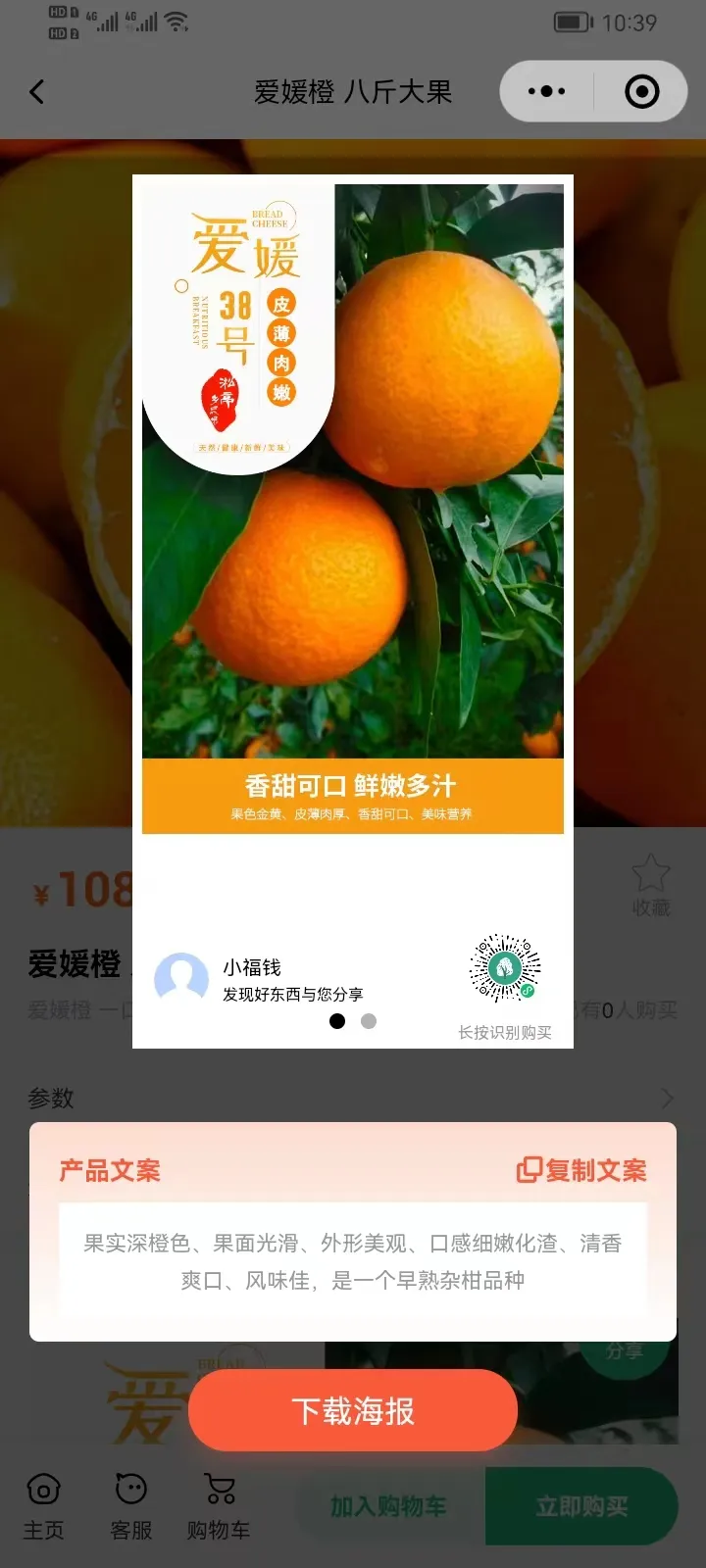Viewport: 706px width, 1568px height.
Task: Select the first poster page dot
Action: click(337, 1021)
